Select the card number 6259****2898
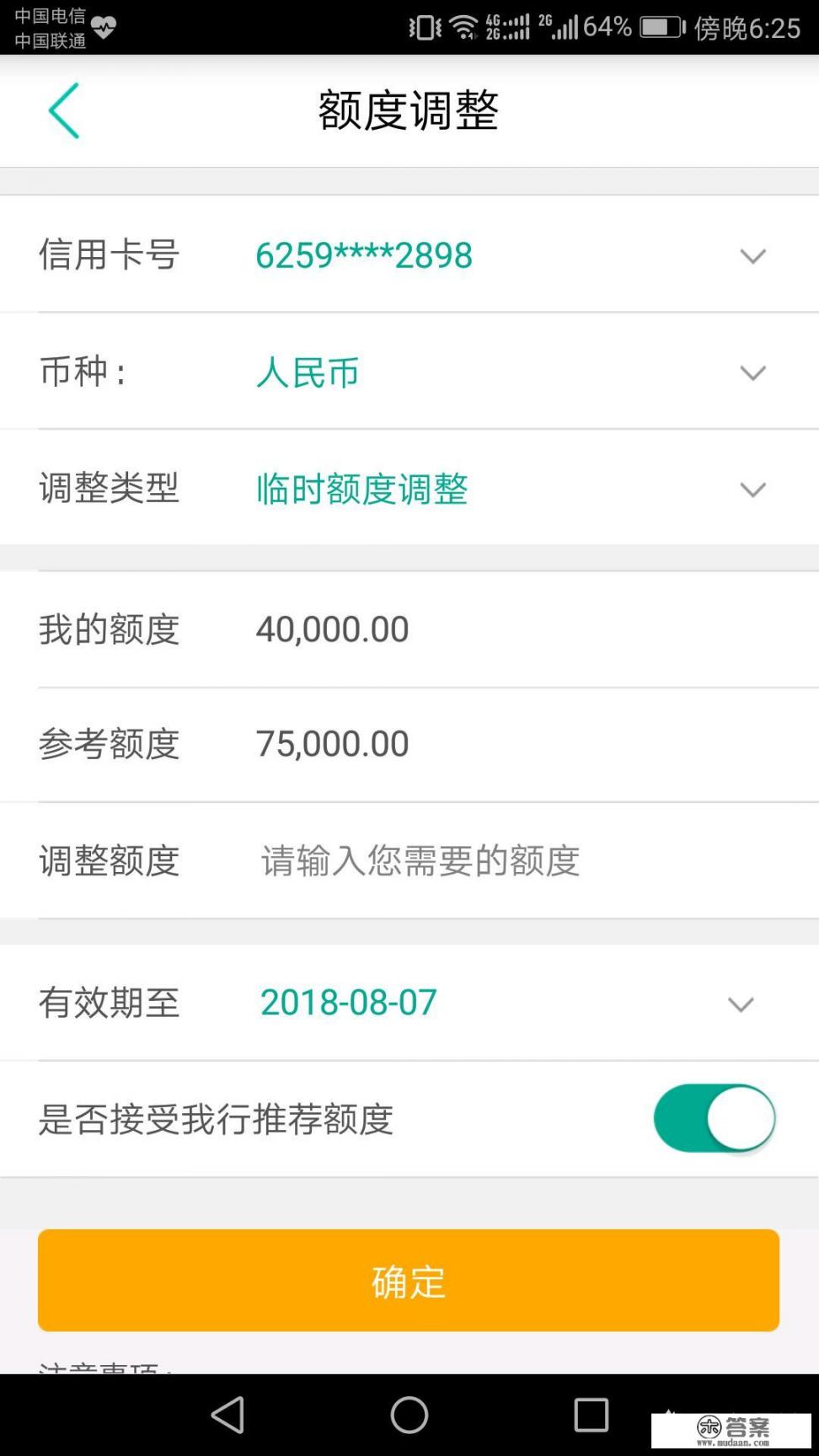 pyautogui.click(x=365, y=256)
